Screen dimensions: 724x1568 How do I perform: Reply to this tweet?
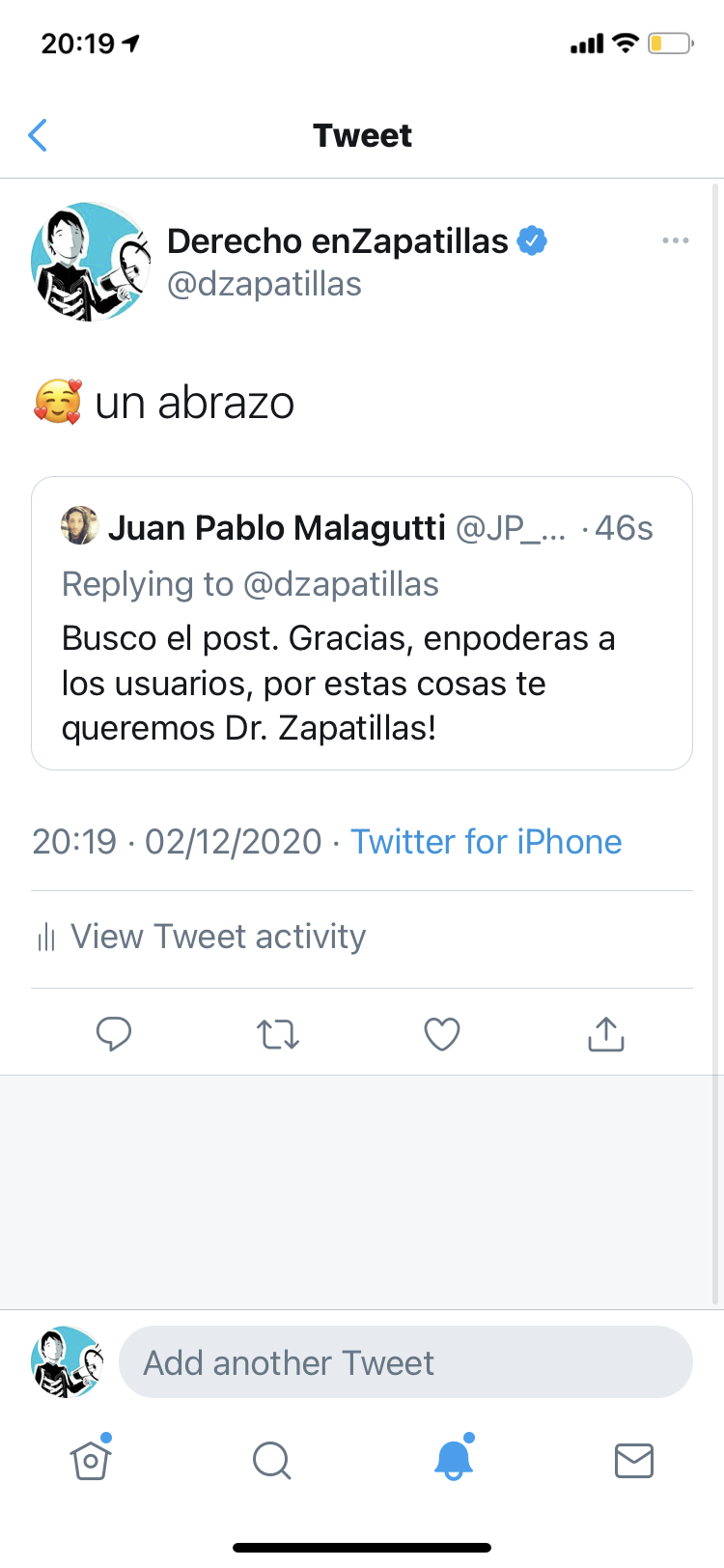tap(114, 1034)
